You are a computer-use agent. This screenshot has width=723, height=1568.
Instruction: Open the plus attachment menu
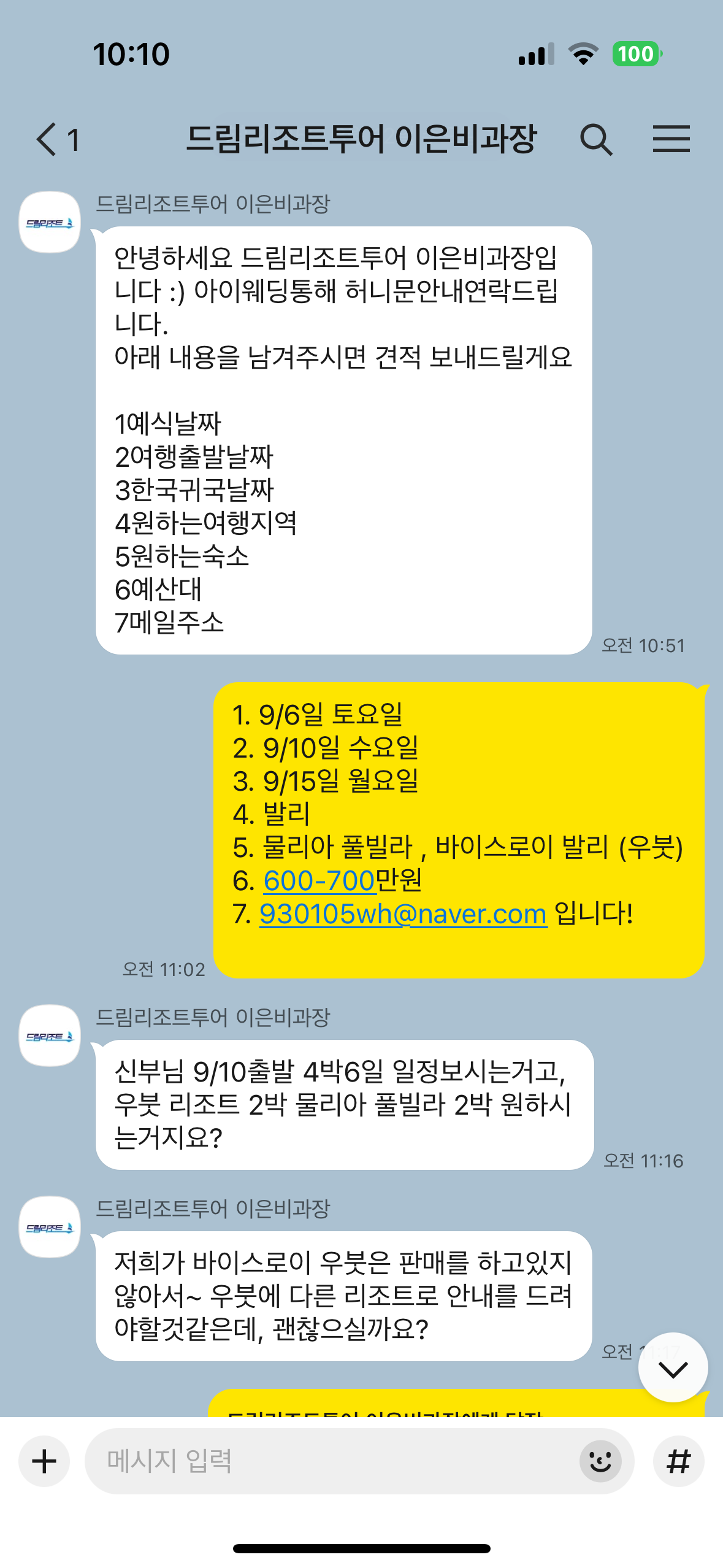(44, 1461)
